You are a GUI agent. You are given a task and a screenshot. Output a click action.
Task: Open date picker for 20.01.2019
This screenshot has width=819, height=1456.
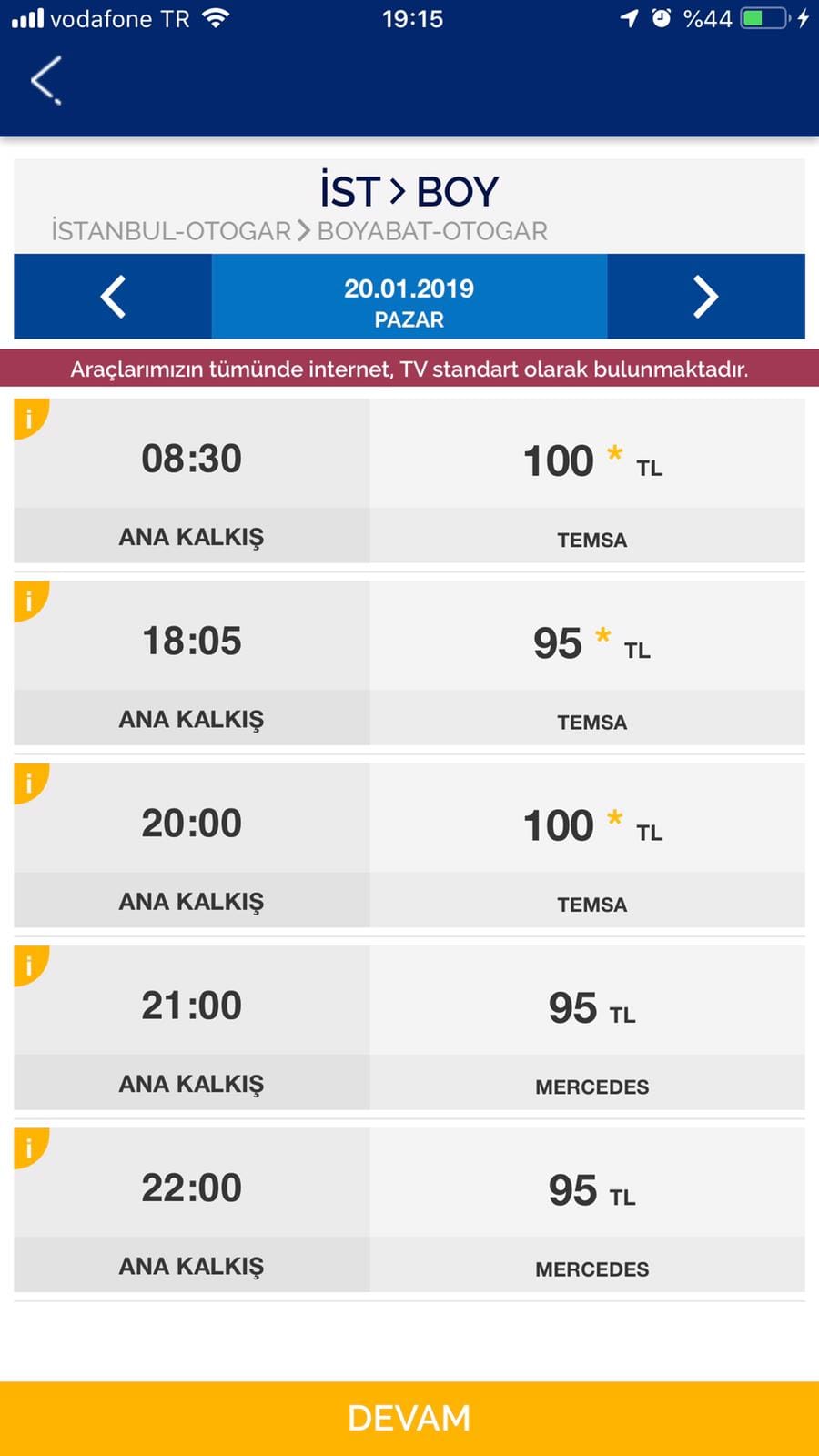[409, 297]
